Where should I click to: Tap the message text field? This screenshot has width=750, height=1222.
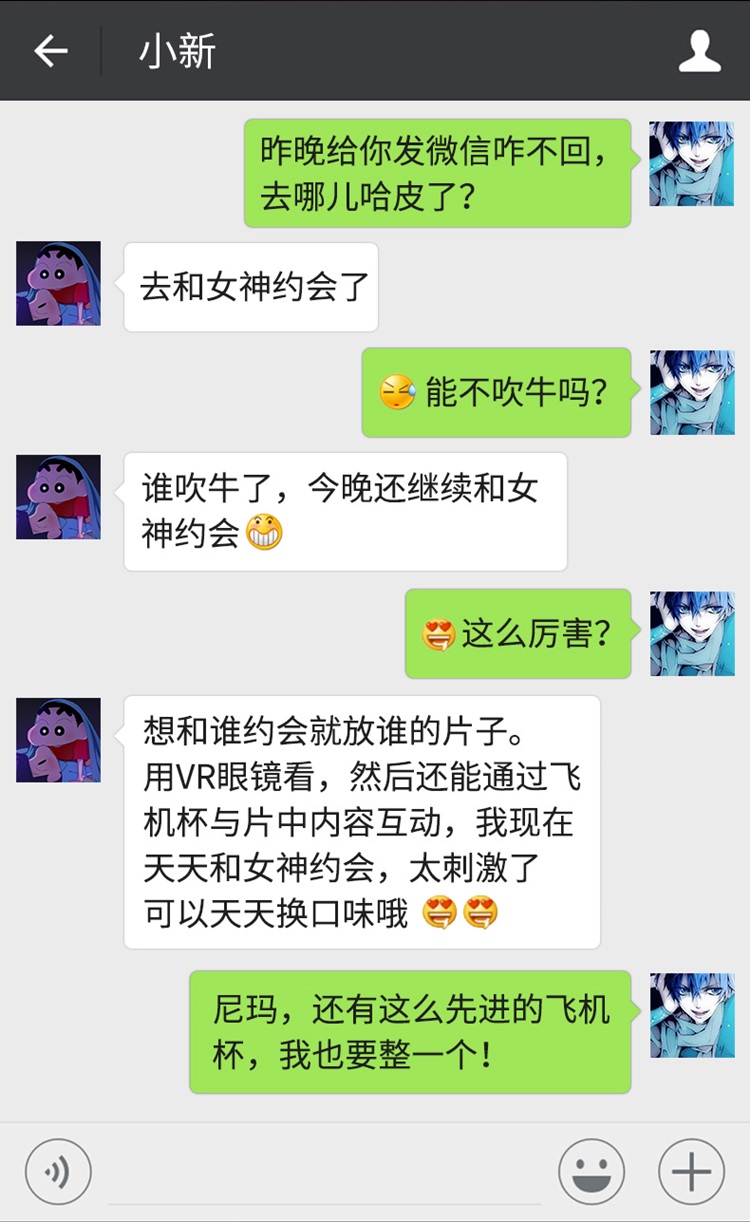[x=325, y=1172]
